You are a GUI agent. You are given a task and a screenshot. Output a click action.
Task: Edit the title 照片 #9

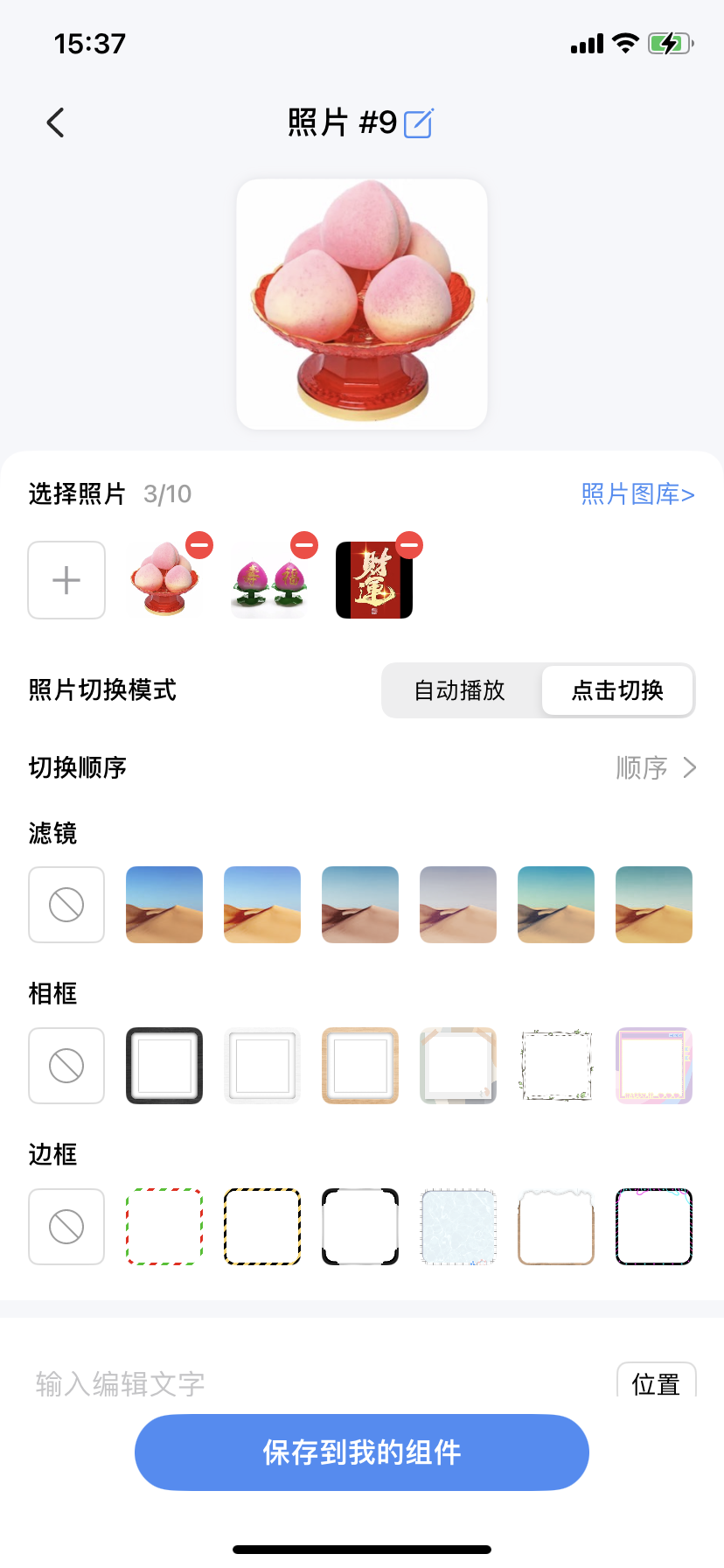click(419, 123)
